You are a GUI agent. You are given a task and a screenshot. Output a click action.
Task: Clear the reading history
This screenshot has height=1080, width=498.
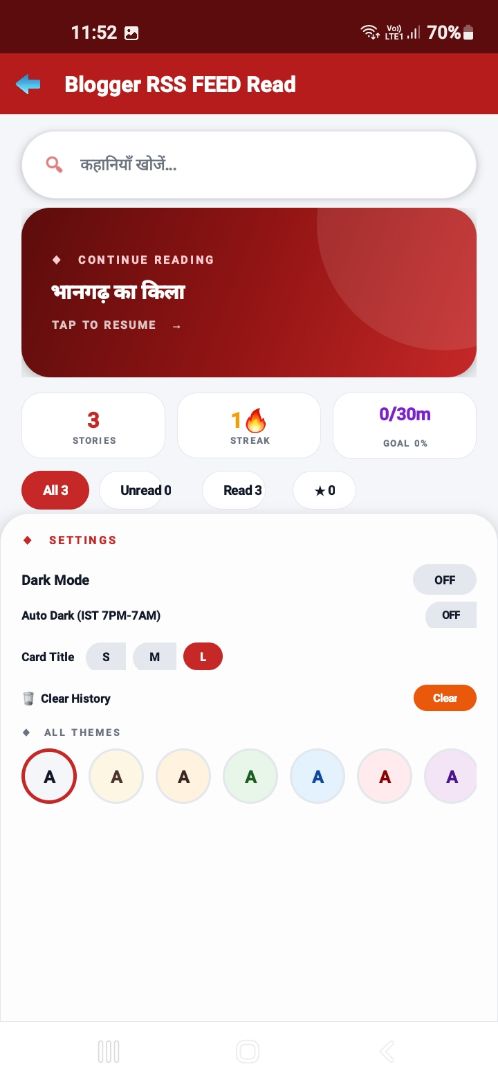click(x=444, y=698)
